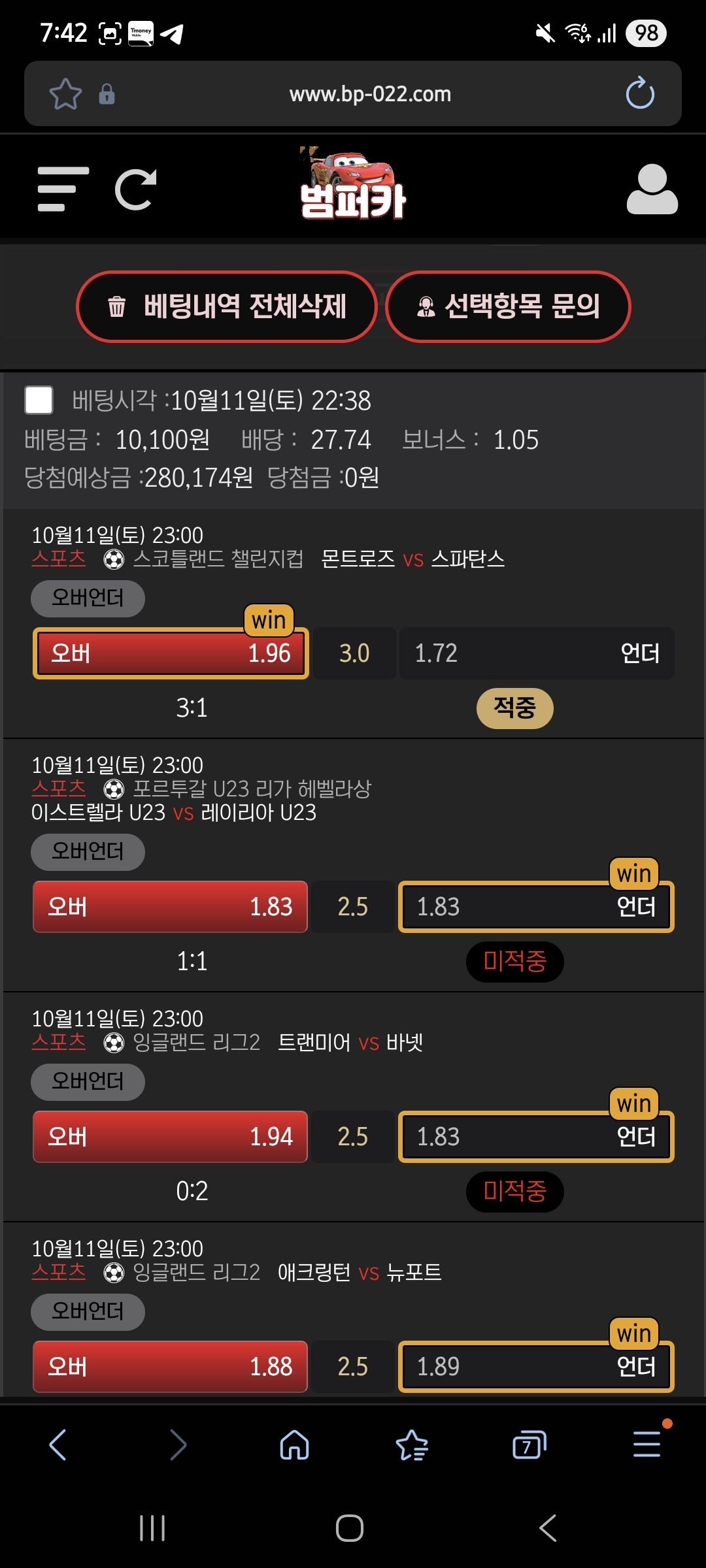706x1568 pixels.
Task: Open the user profile icon
Action: 652,189
